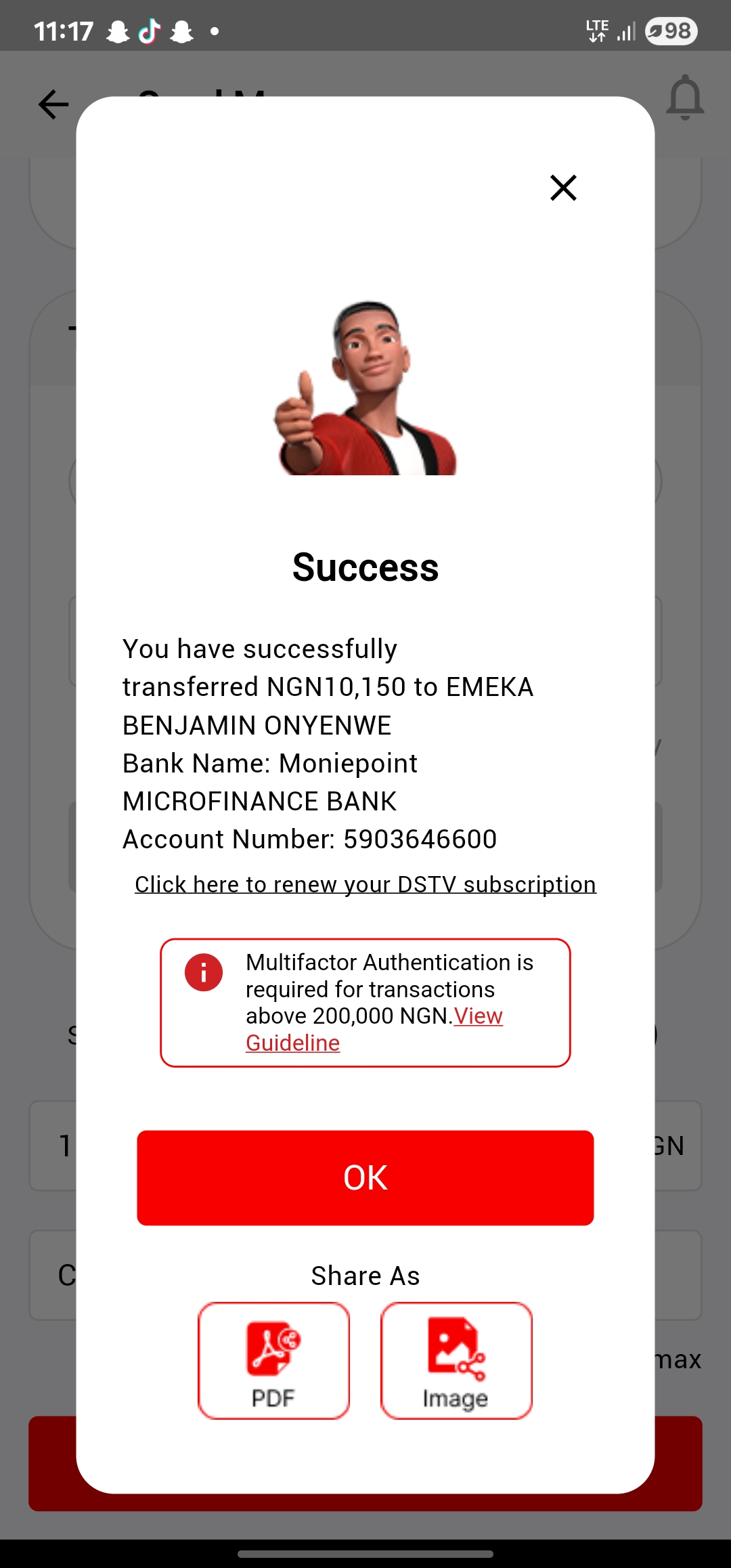Close the Success dialog with the X
Image resolution: width=731 pixels, height=1568 pixels.
[x=563, y=188]
